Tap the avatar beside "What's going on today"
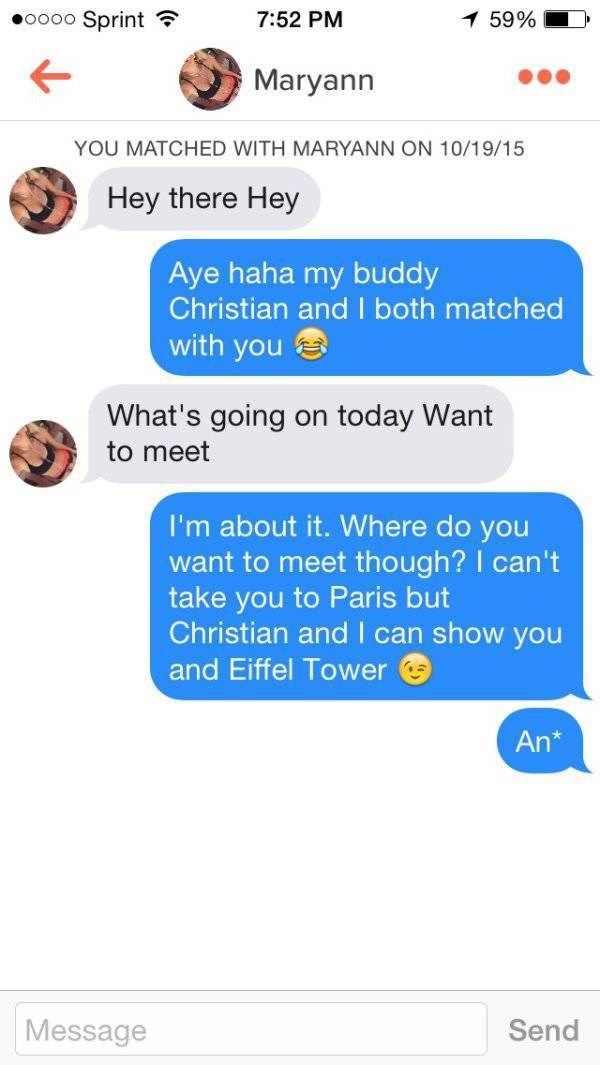The image size is (600, 1065). pyautogui.click(x=43, y=453)
